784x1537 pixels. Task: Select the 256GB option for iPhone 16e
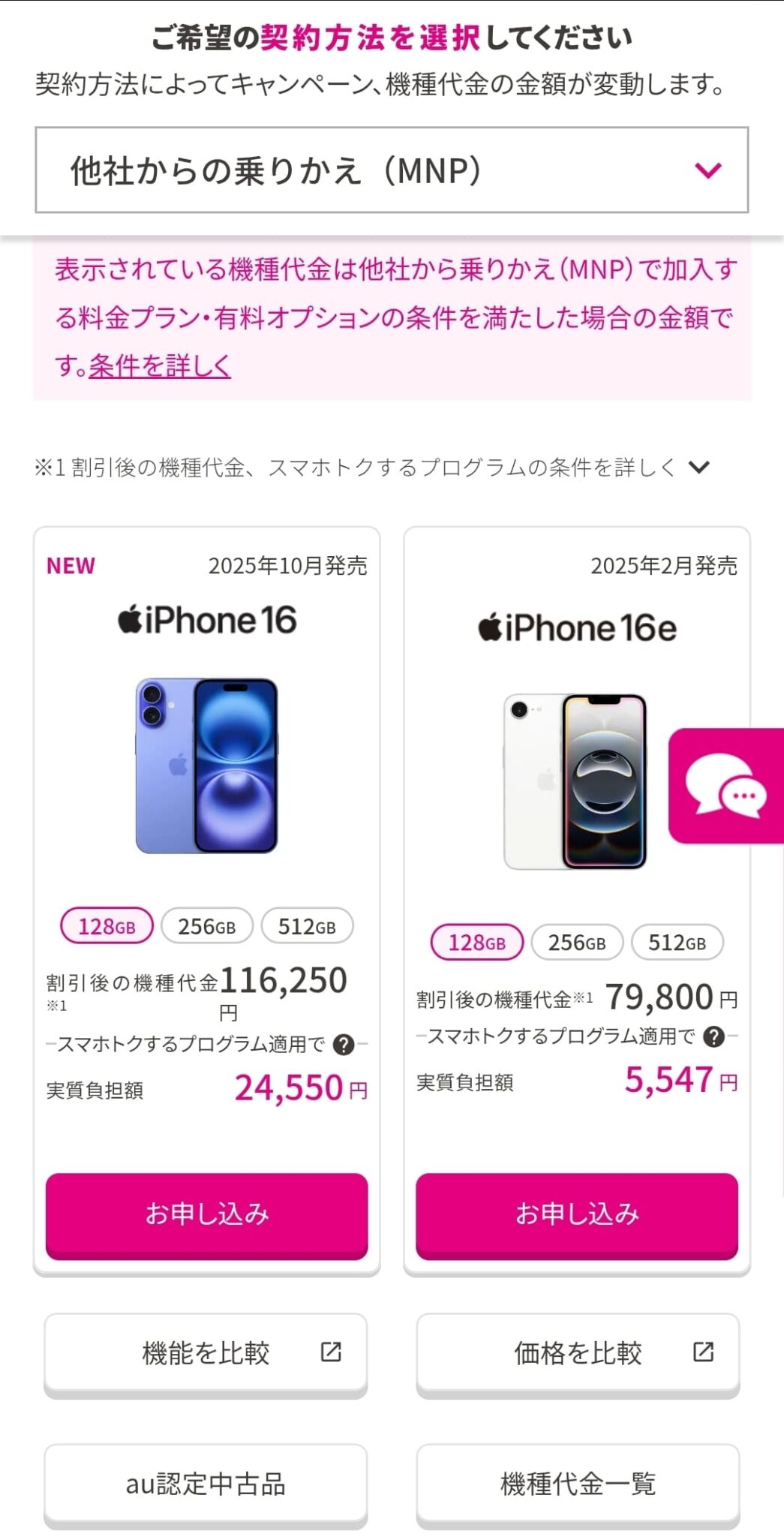575,942
